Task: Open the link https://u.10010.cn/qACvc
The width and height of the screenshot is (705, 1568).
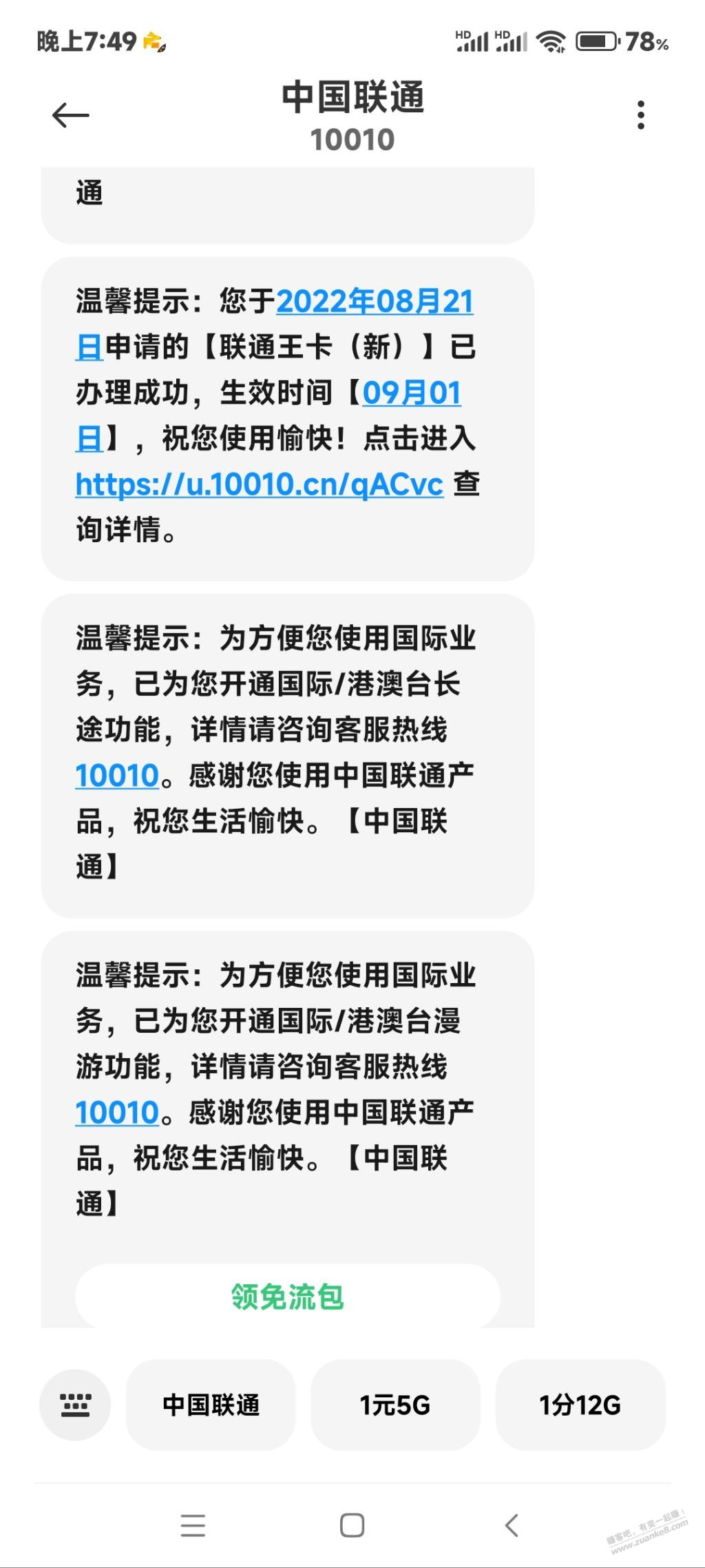Action: [258, 485]
